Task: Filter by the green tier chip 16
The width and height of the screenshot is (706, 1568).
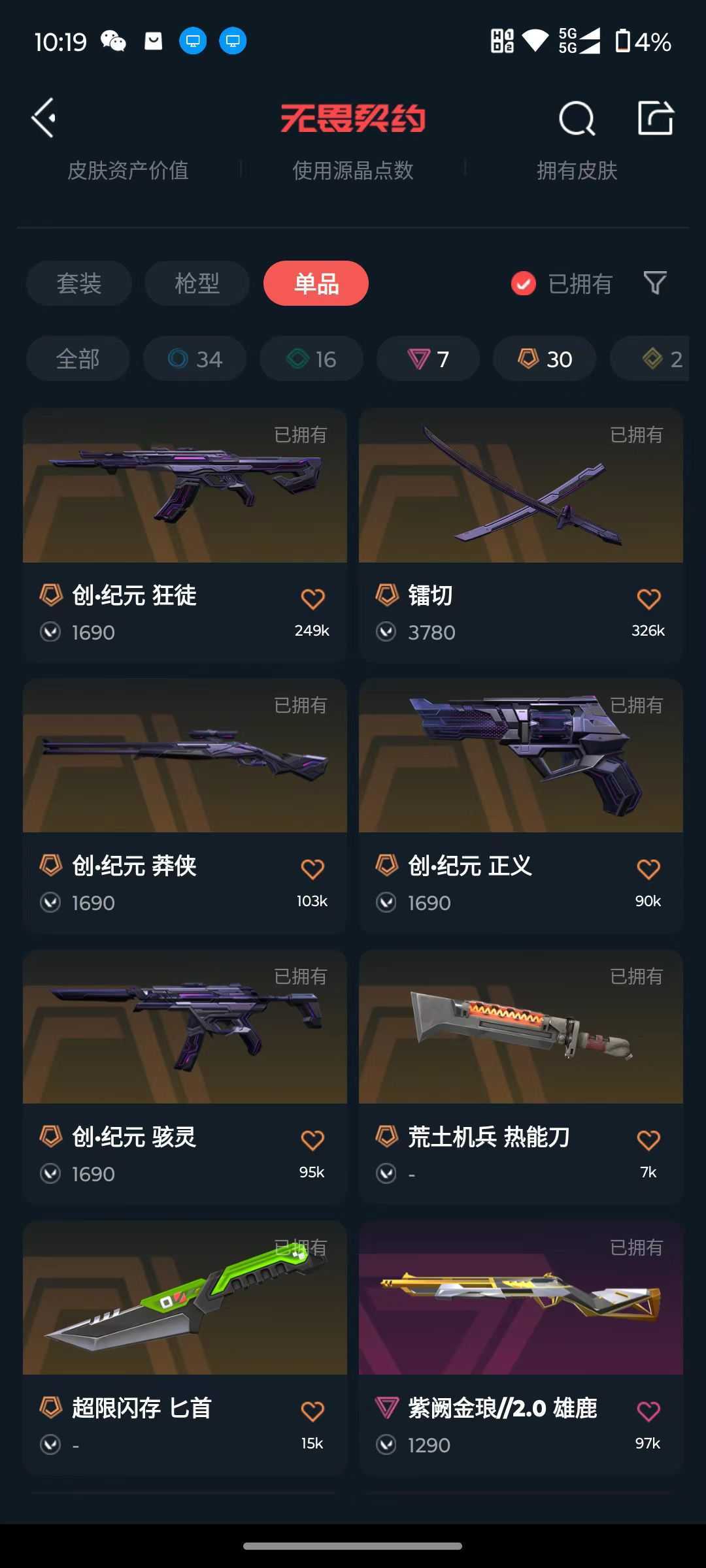Action: [311, 359]
